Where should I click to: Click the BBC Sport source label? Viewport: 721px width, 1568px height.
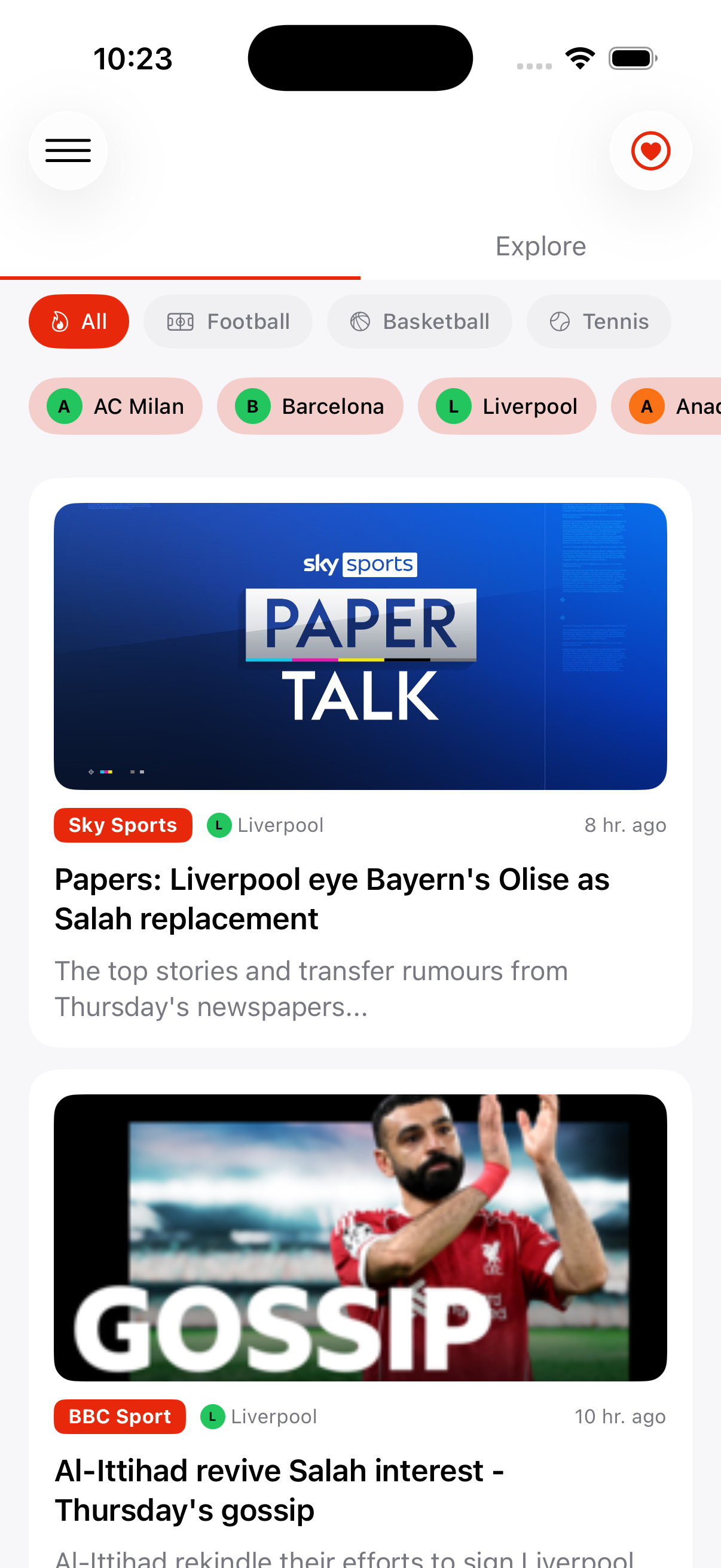[118, 1417]
